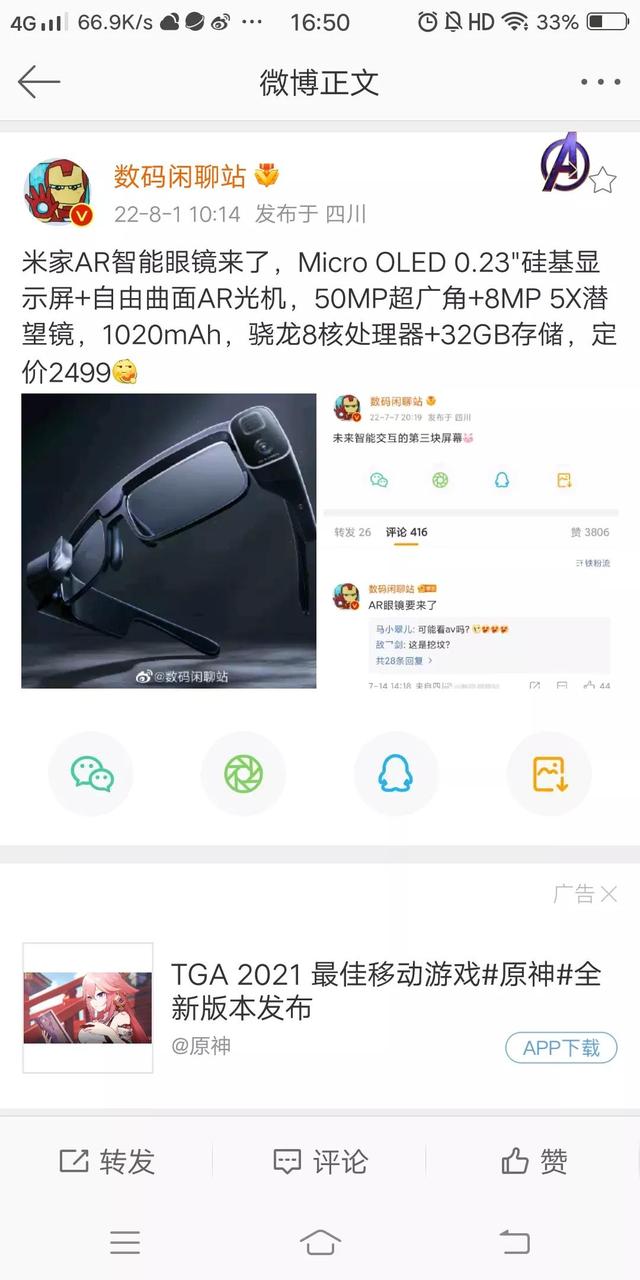Viewport: 640px width, 1280px height.
Task: Go to the system home screen
Action: coord(320,1242)
